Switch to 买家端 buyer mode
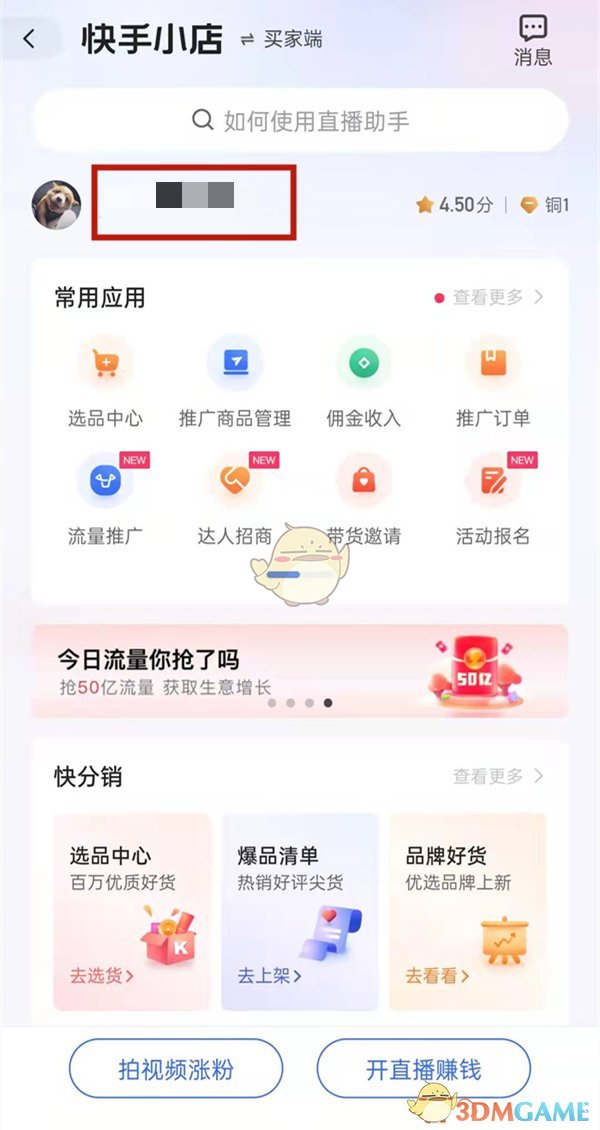This screenshot has height=1130, width=600. [x=282, y=40]
